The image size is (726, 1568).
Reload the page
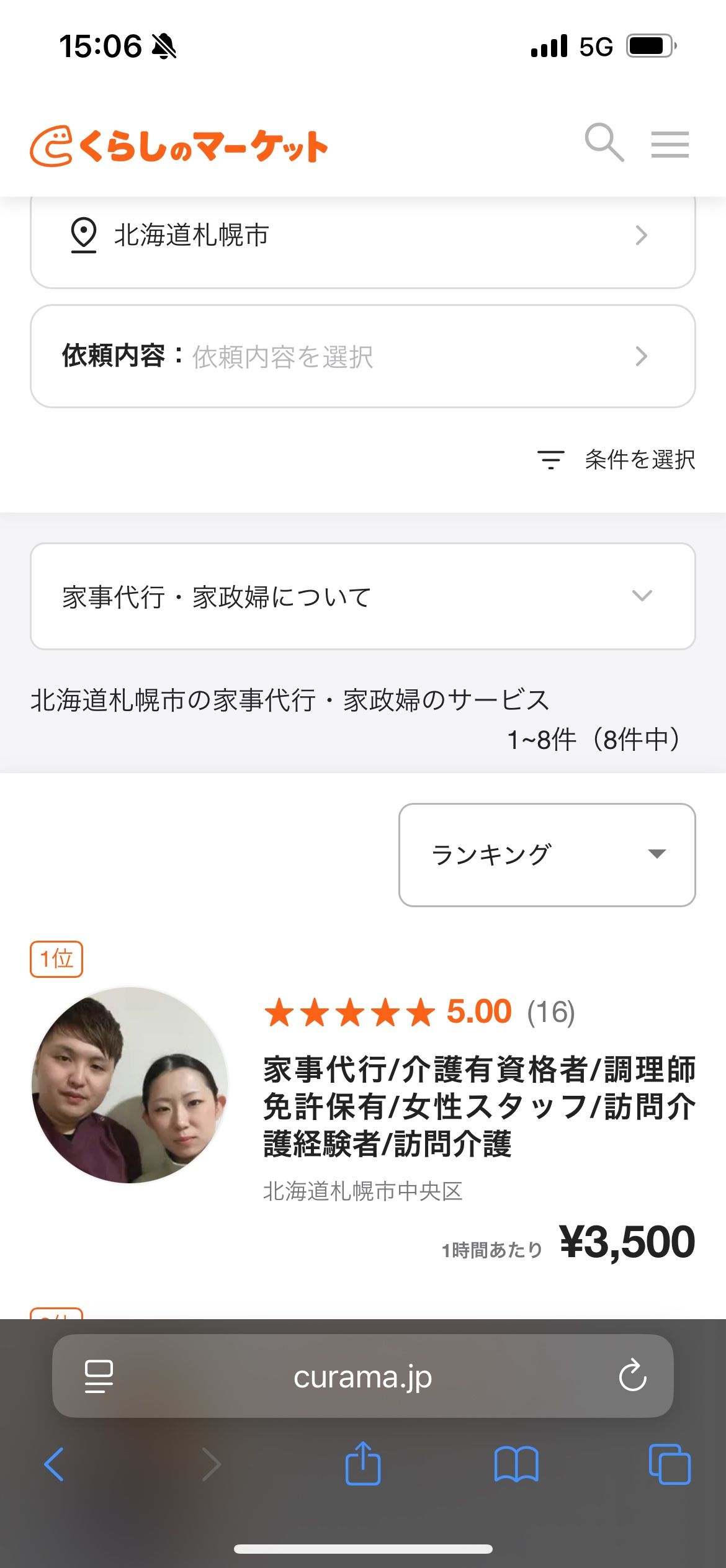click(x=632, y=1376)
